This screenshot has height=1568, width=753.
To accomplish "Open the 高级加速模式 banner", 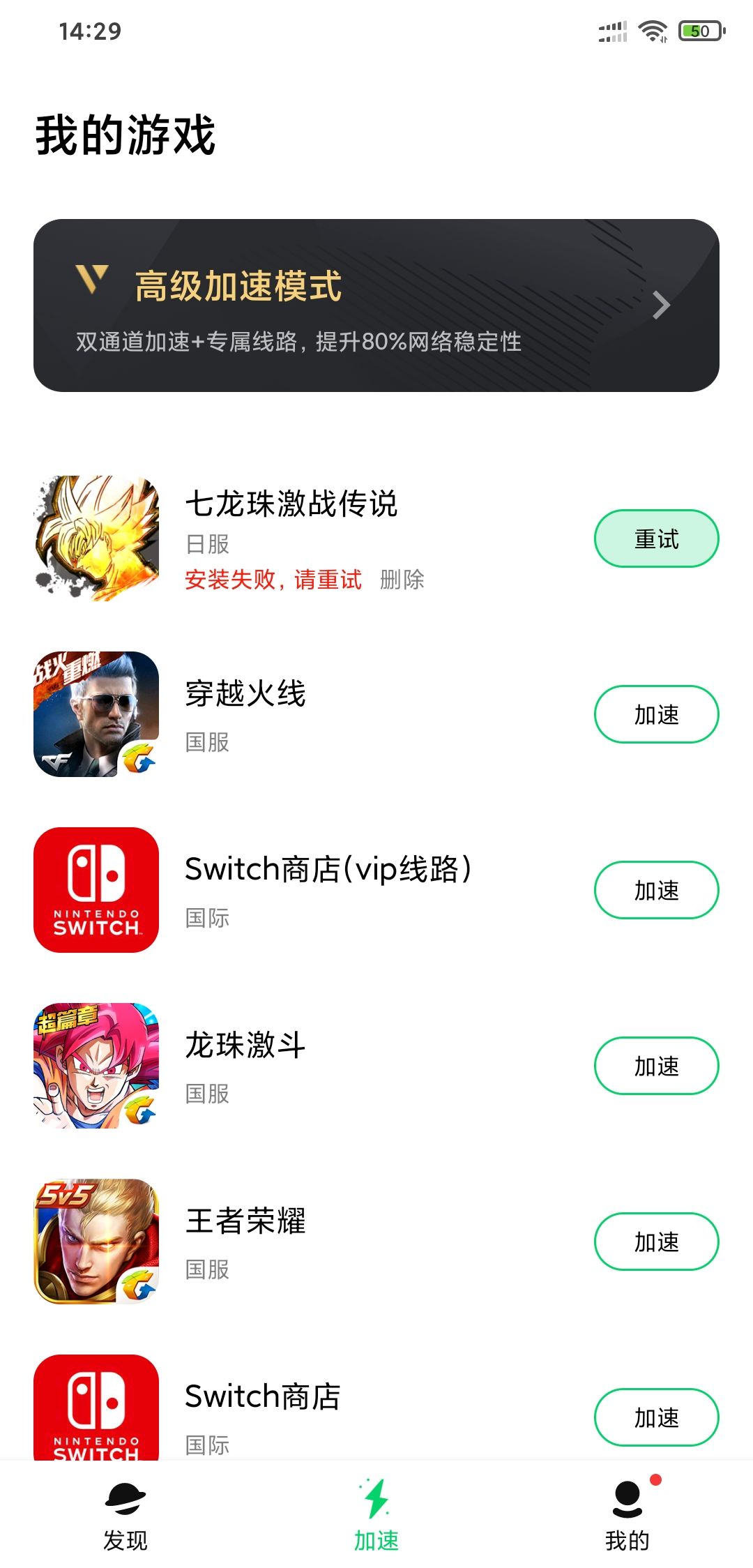I will pyautogui.click(x=376, y=306).
